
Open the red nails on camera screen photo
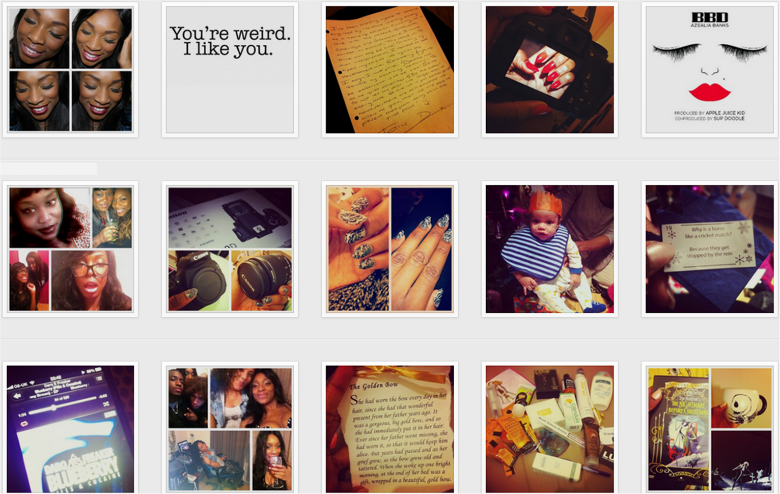point(550,70)
